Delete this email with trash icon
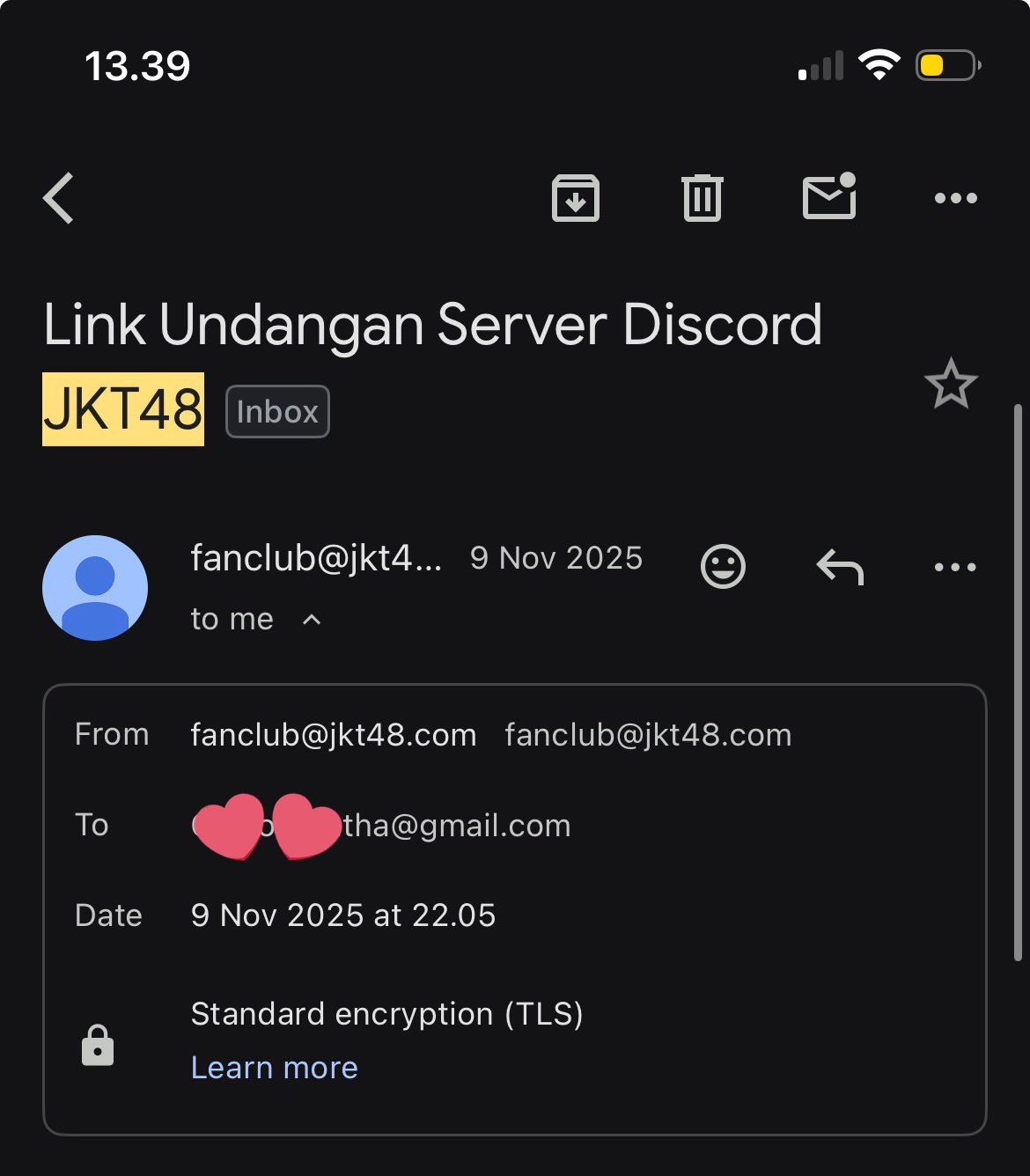1030x1176 pixels. 702,198
